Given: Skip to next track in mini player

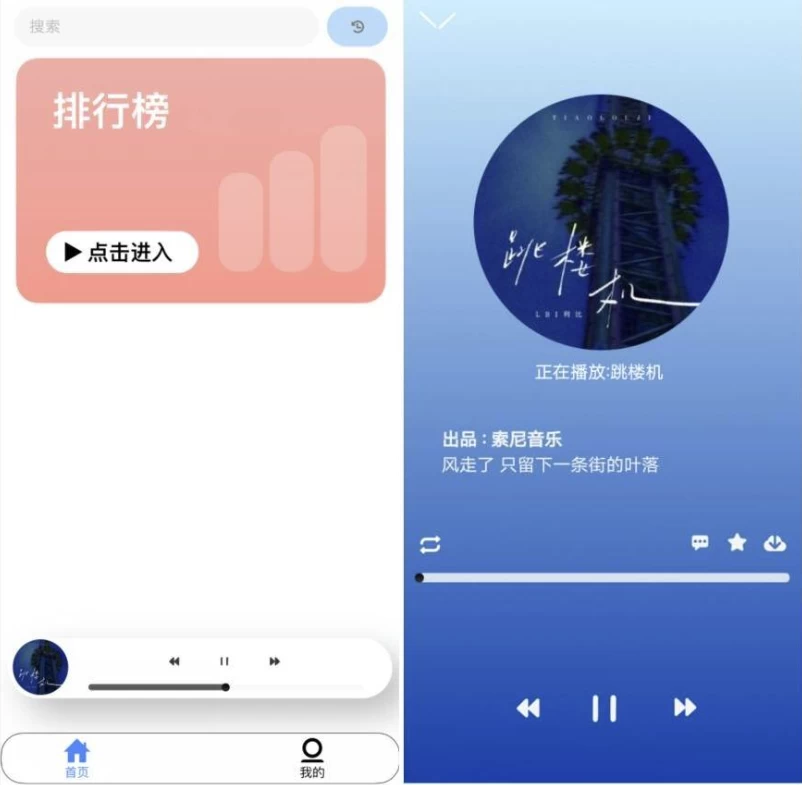Looking at the screenshot, I should click(x=274, y=661).
